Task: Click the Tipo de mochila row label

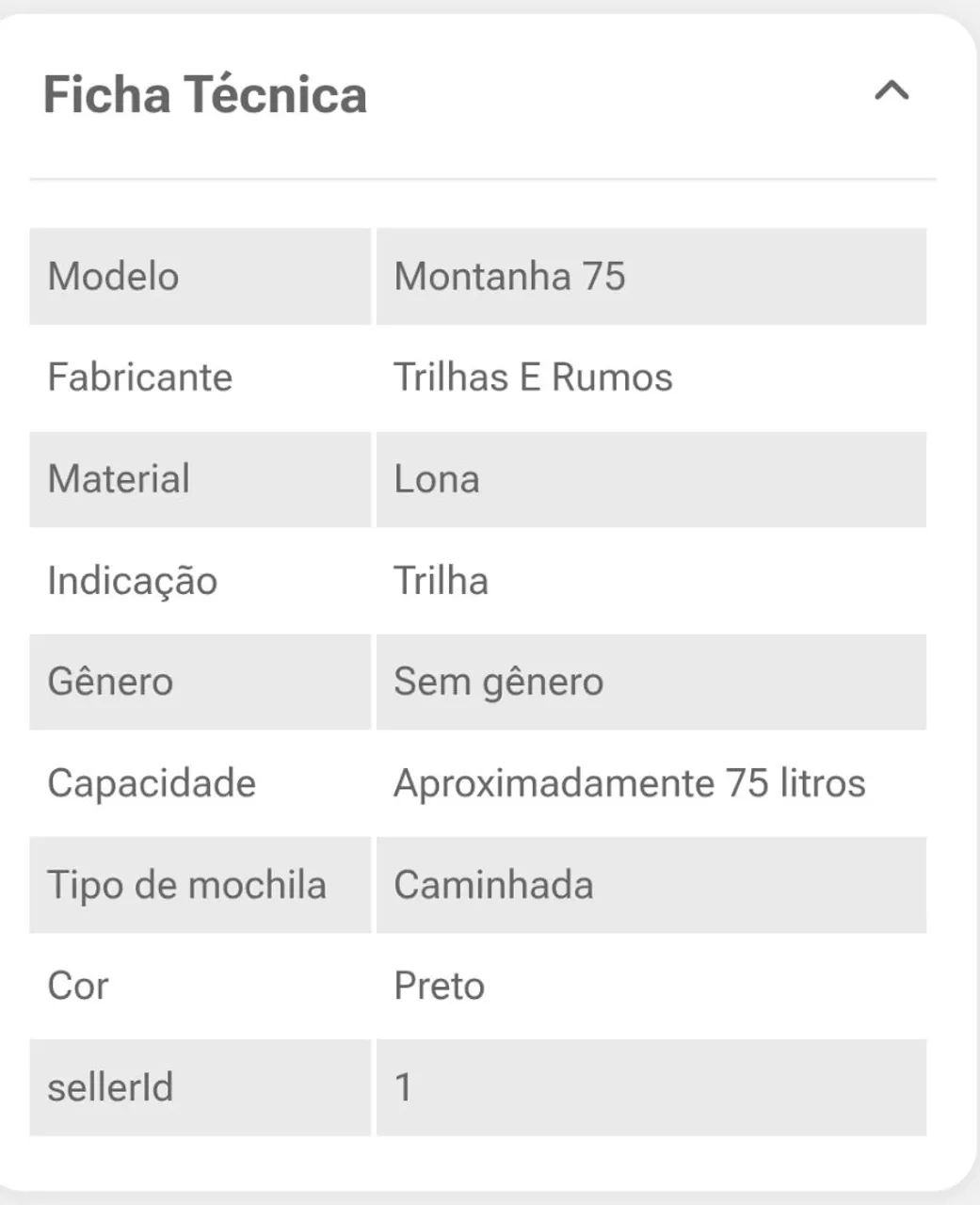Action: pyautogui.click(x=188, y=884)
